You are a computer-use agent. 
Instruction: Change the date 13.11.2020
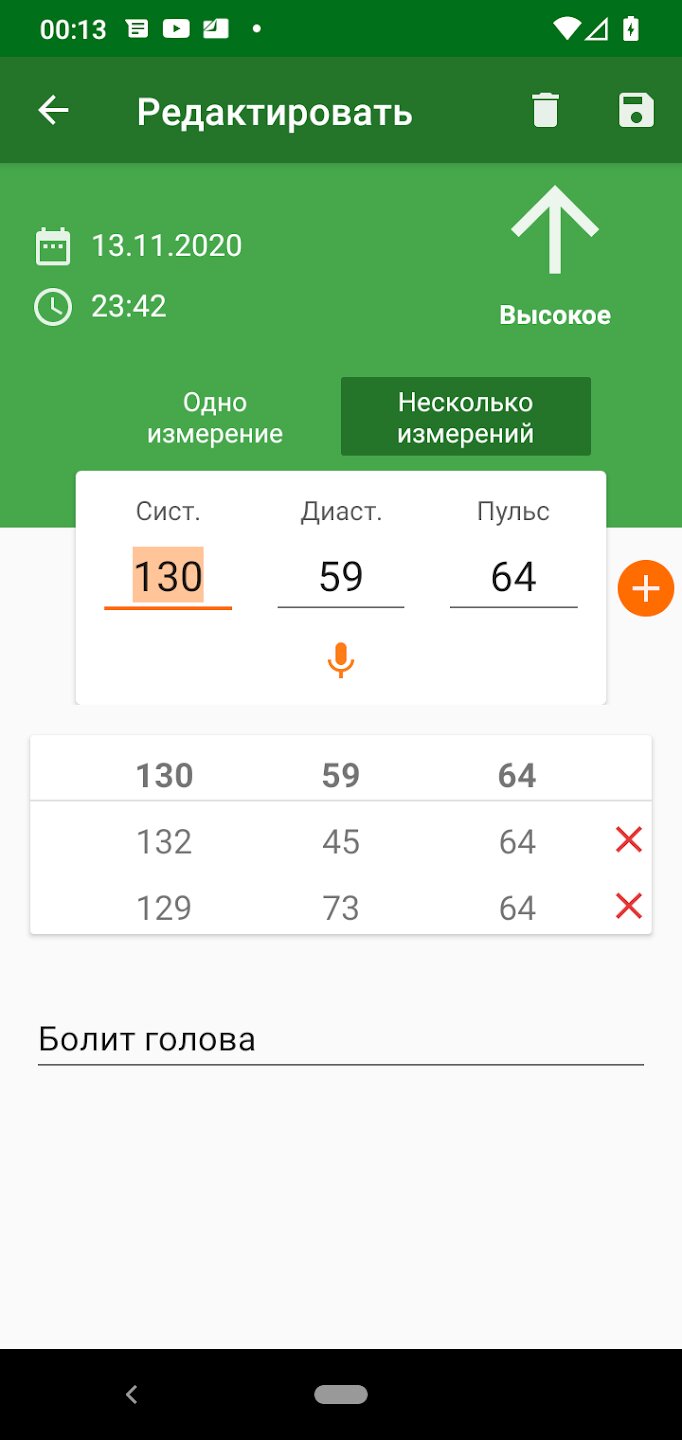pos(167,246)
